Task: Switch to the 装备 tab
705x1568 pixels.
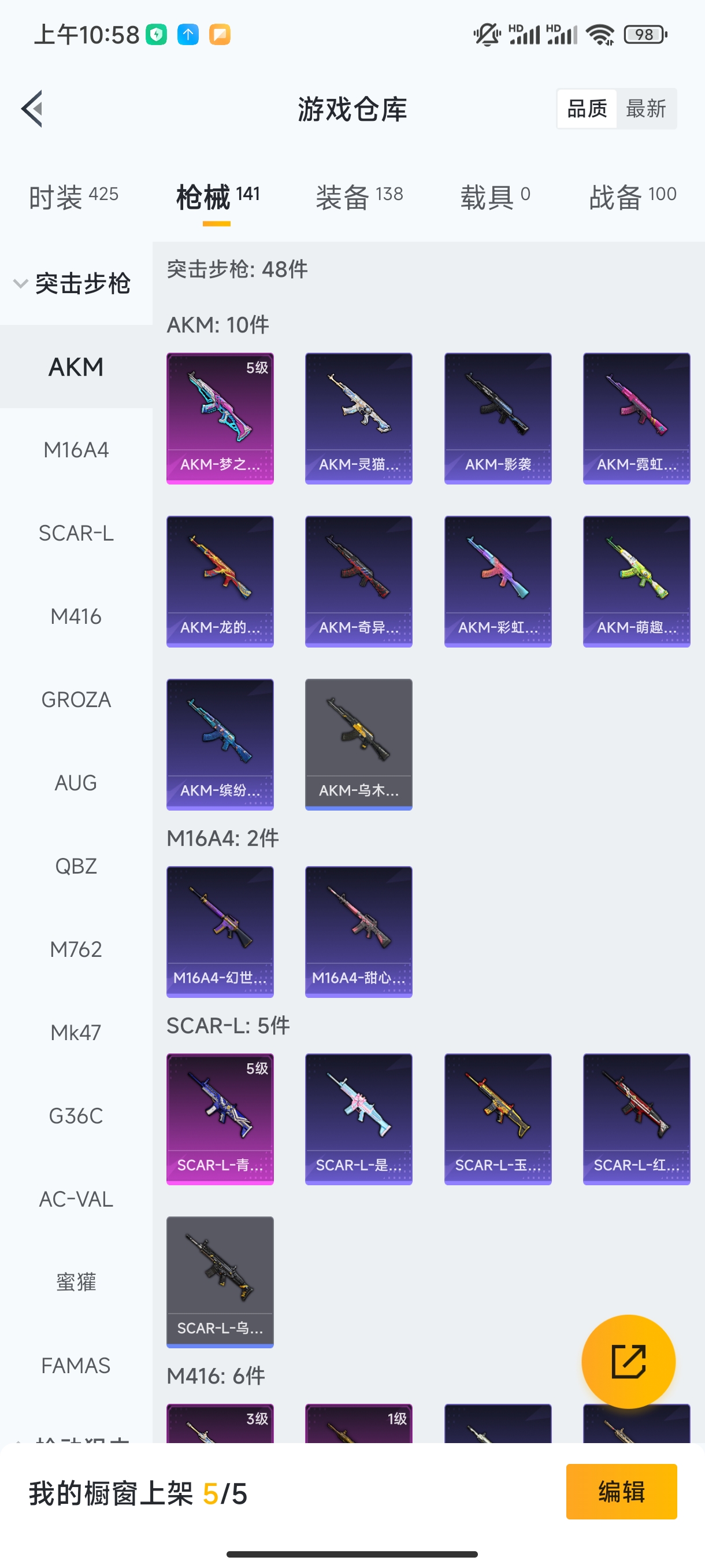Action: [x=359, y=197]
